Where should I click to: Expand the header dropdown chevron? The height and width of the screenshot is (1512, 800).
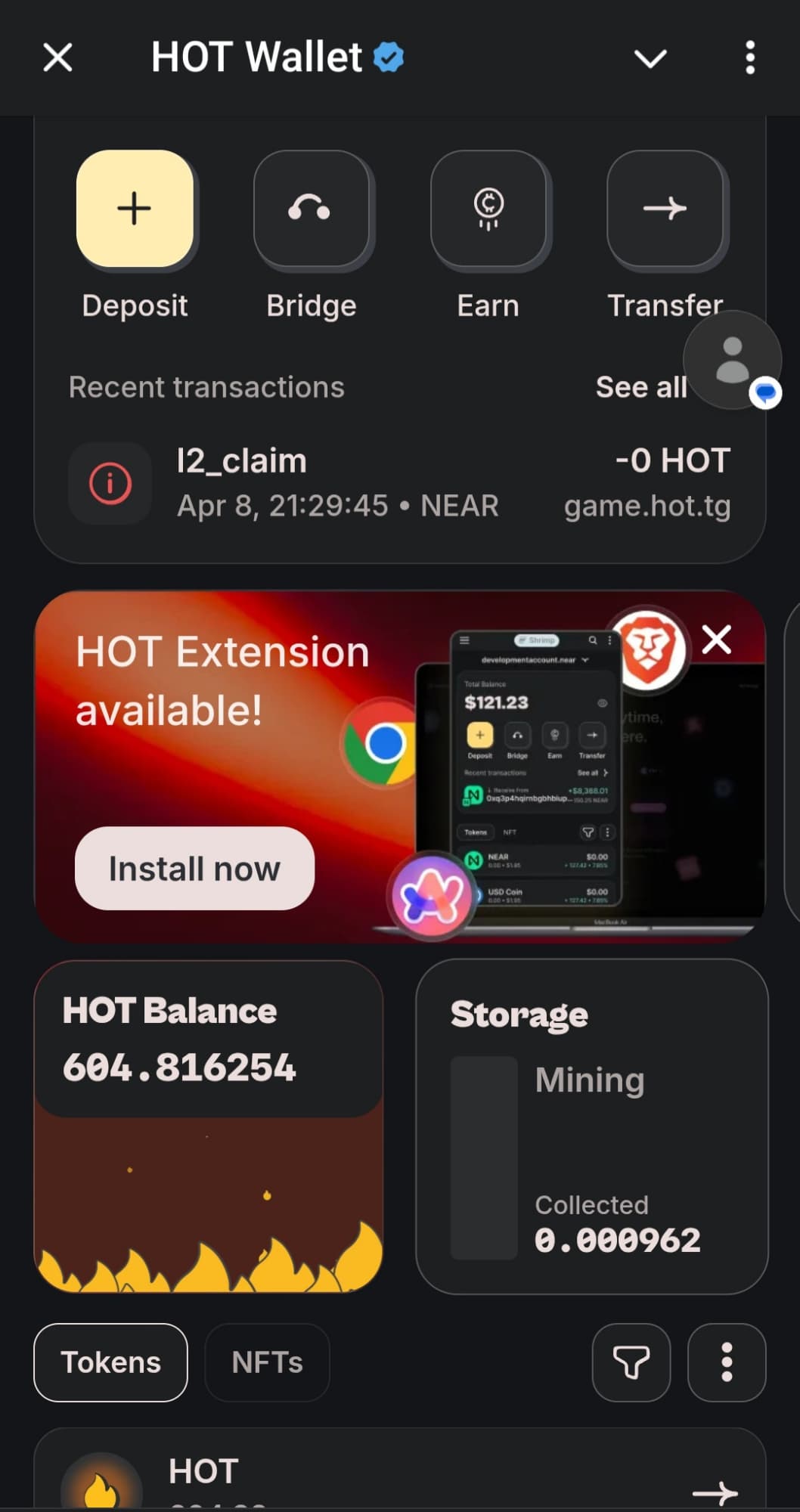coord(650,58)
